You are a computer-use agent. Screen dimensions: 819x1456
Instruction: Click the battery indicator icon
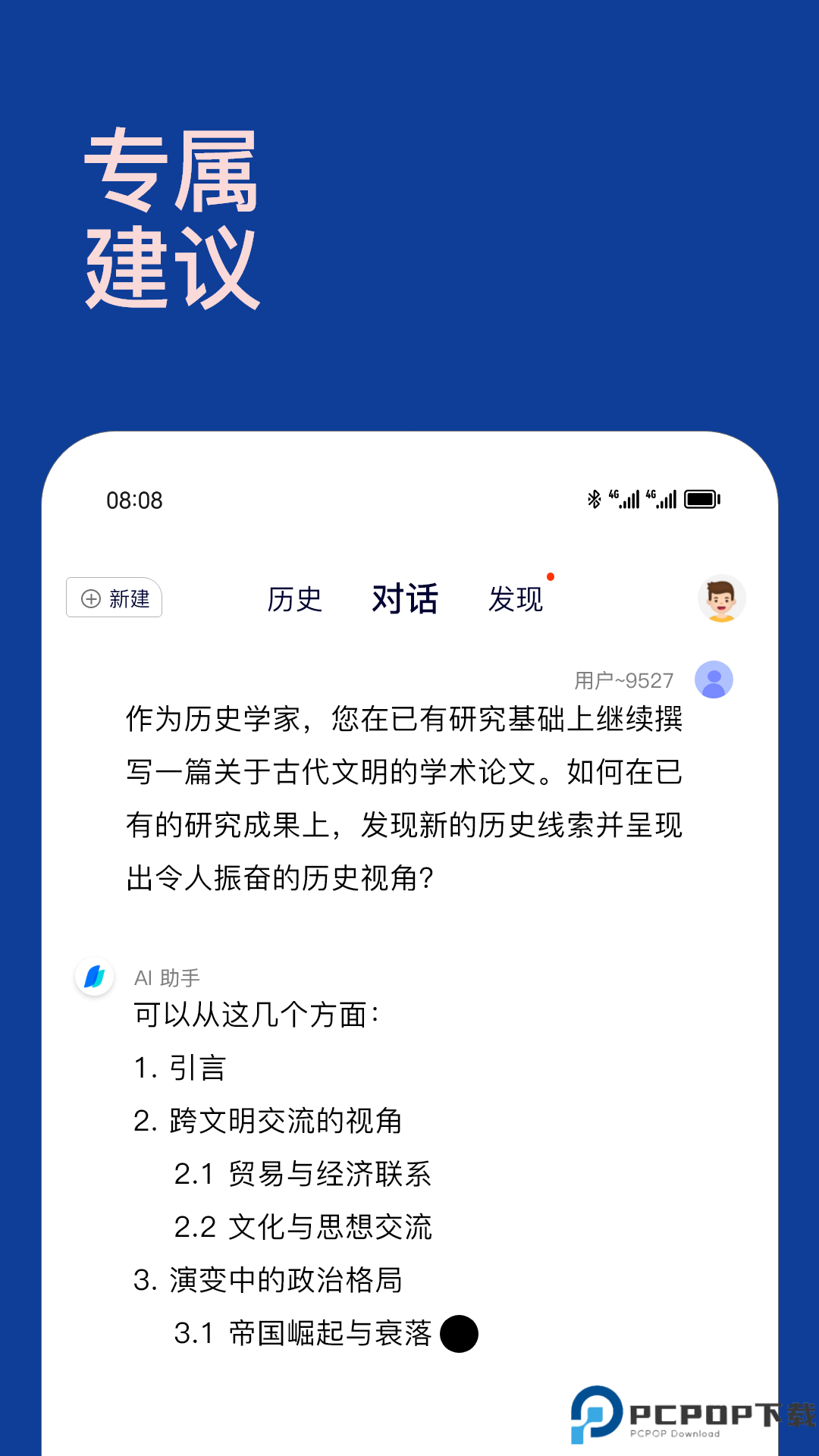(x=701, y=499)
